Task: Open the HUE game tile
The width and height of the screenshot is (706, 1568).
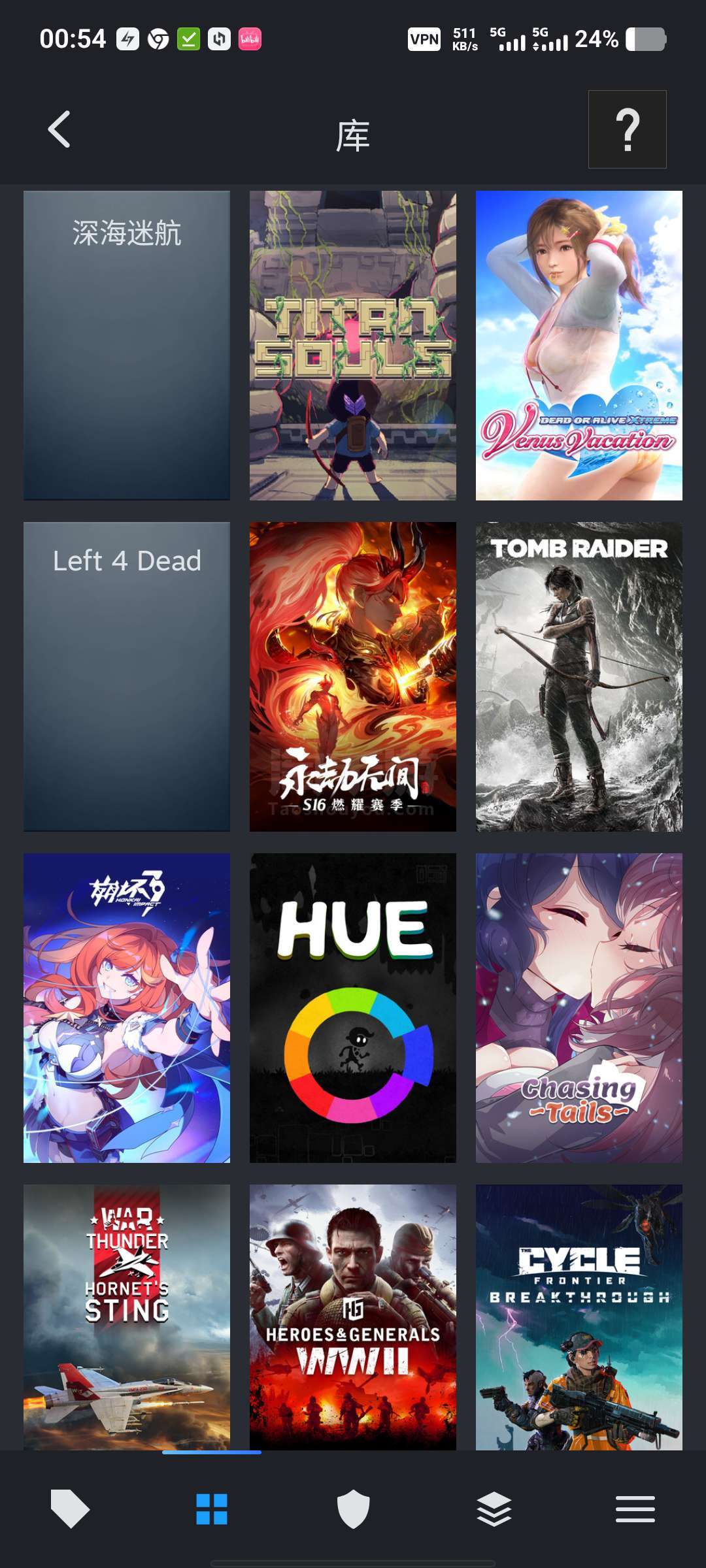Action: (353, 1008)
